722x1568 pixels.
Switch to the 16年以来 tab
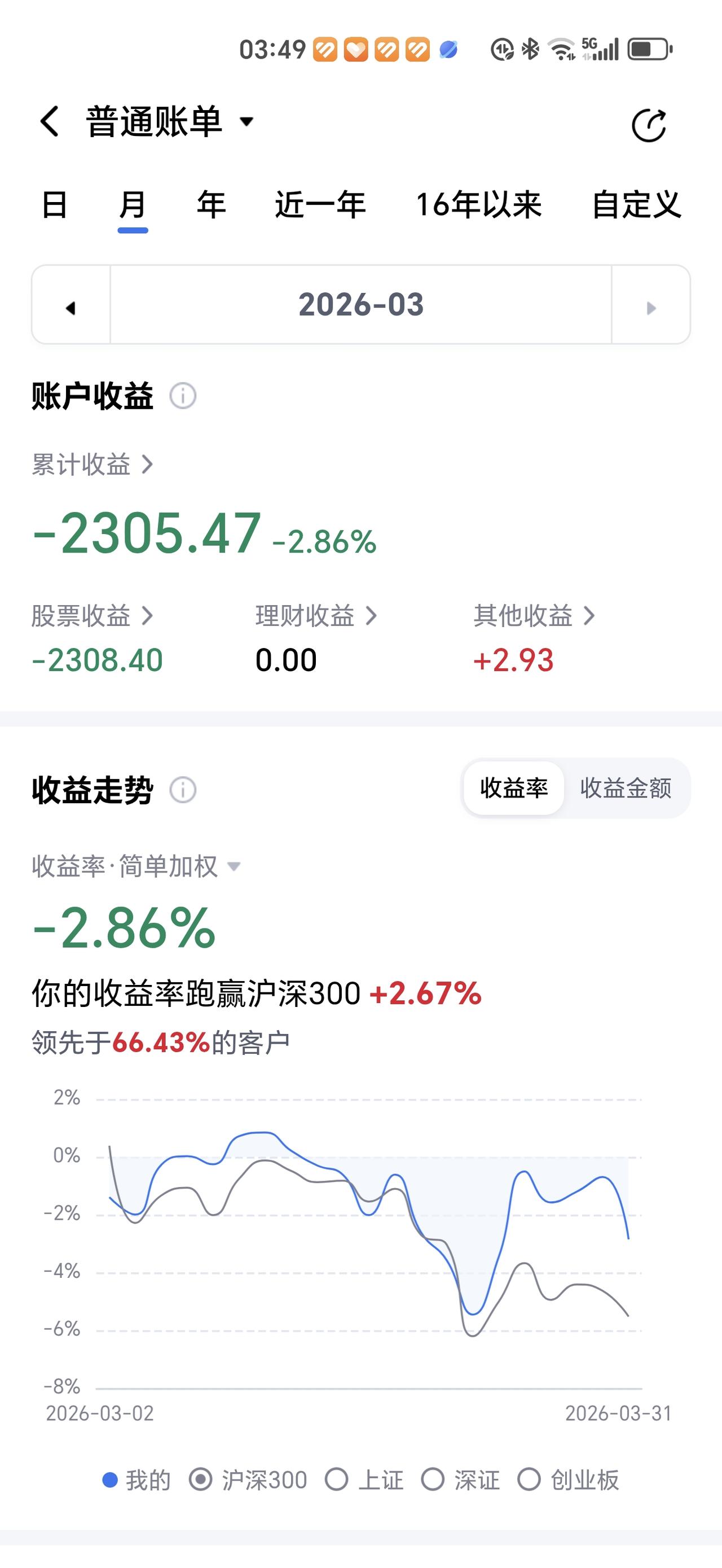point(479,205)
